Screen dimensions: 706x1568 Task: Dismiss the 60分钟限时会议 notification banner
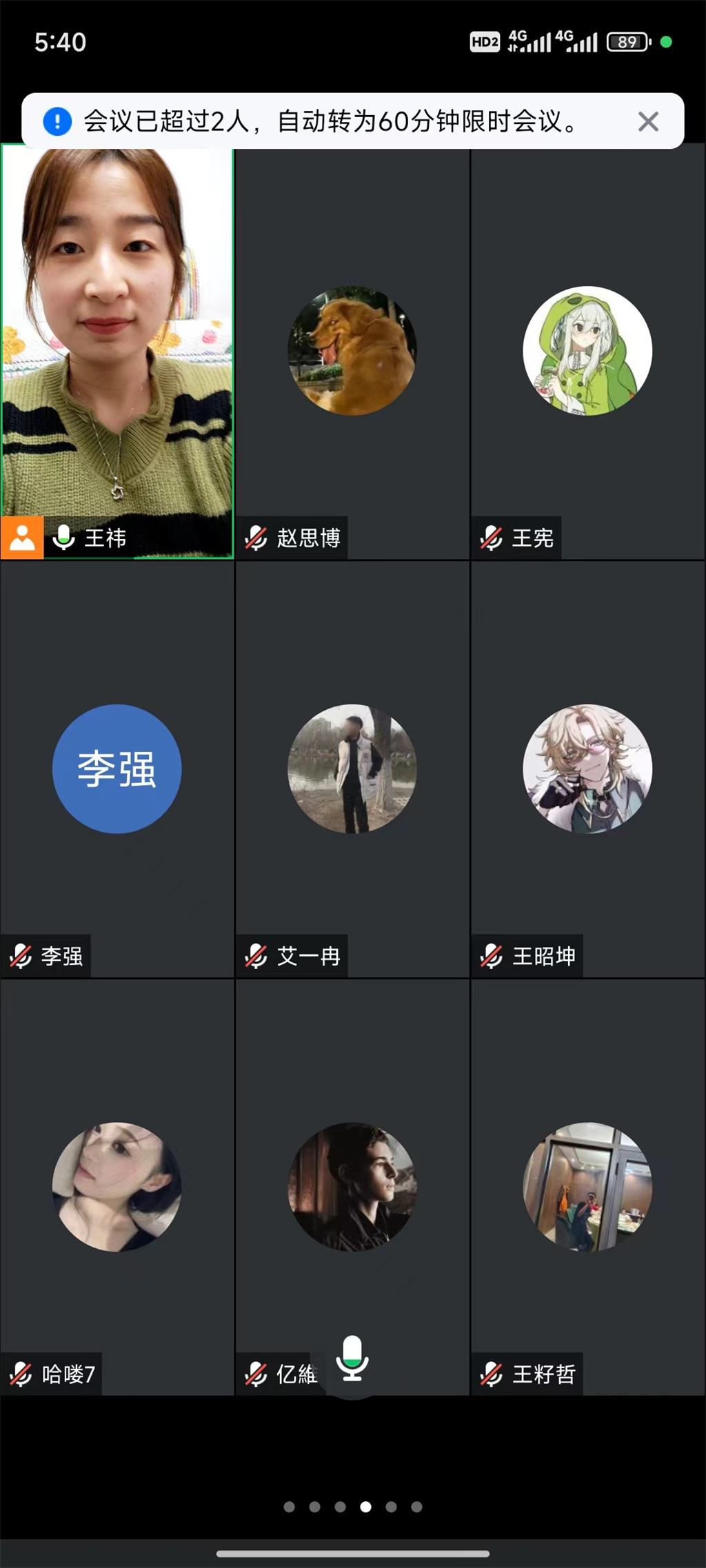click(x=647, y=122)
